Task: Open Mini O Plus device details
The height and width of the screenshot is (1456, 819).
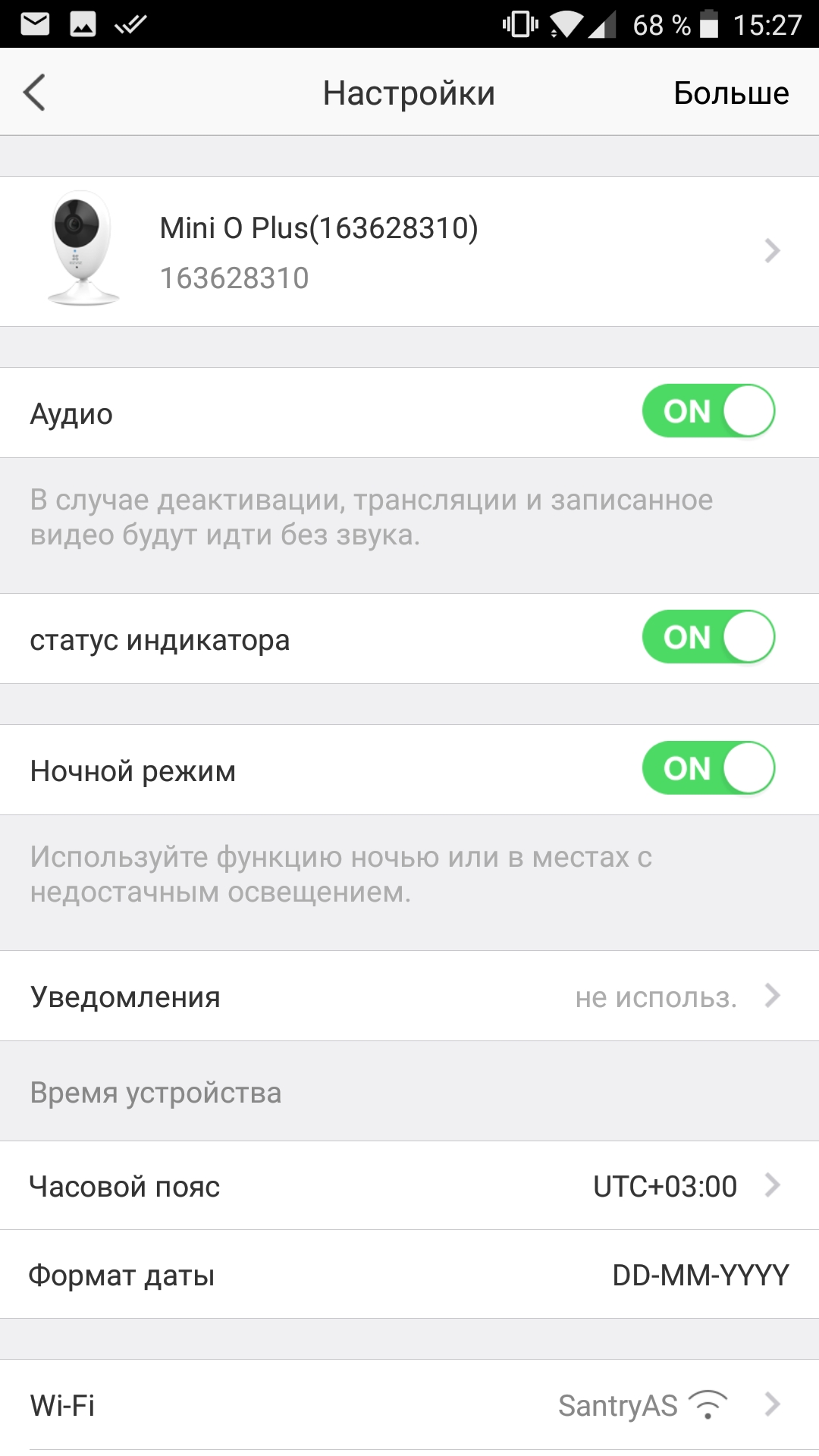Action: click(x=409, y=251)
